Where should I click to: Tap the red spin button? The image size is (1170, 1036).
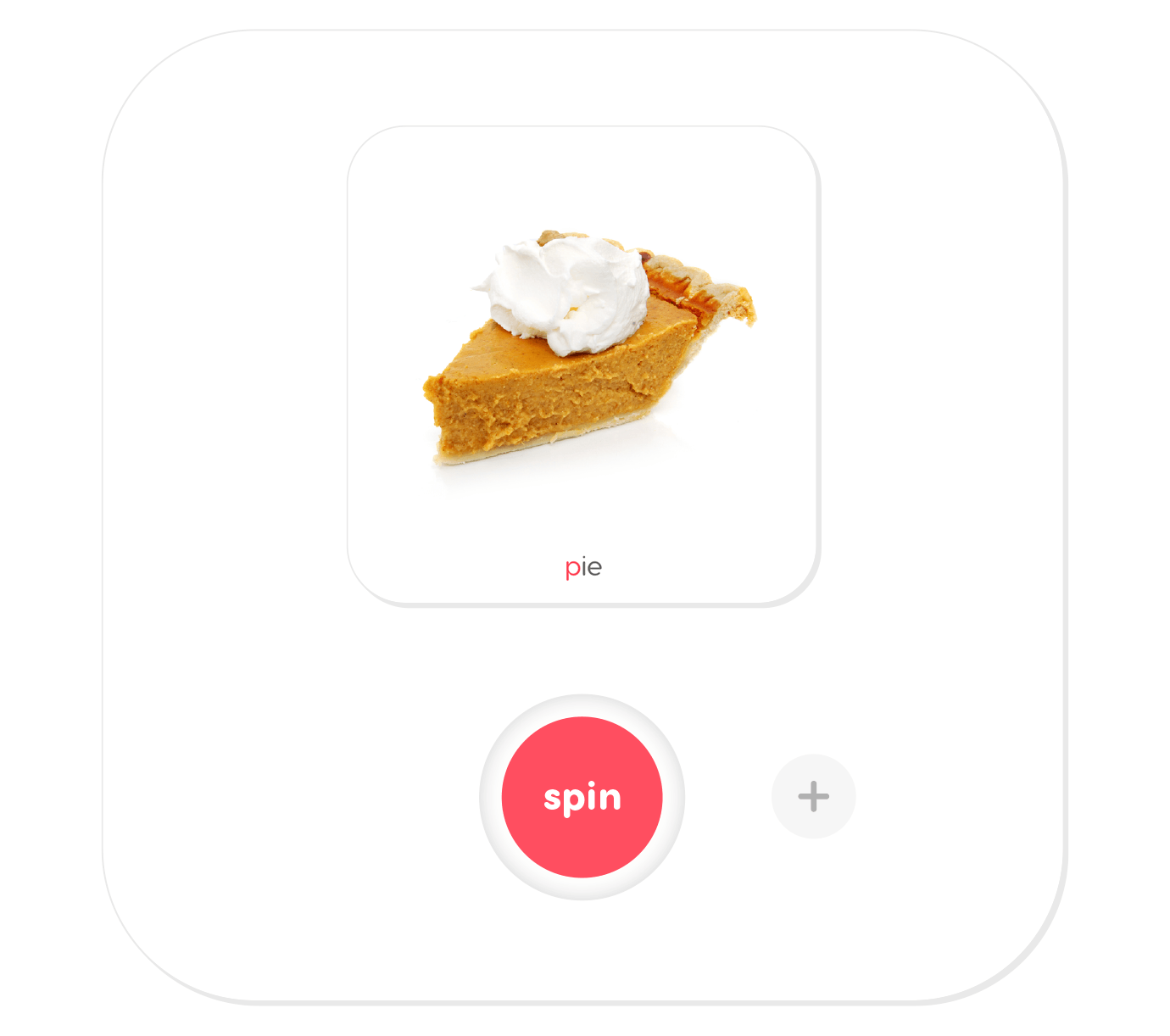[x=582, y=797]
